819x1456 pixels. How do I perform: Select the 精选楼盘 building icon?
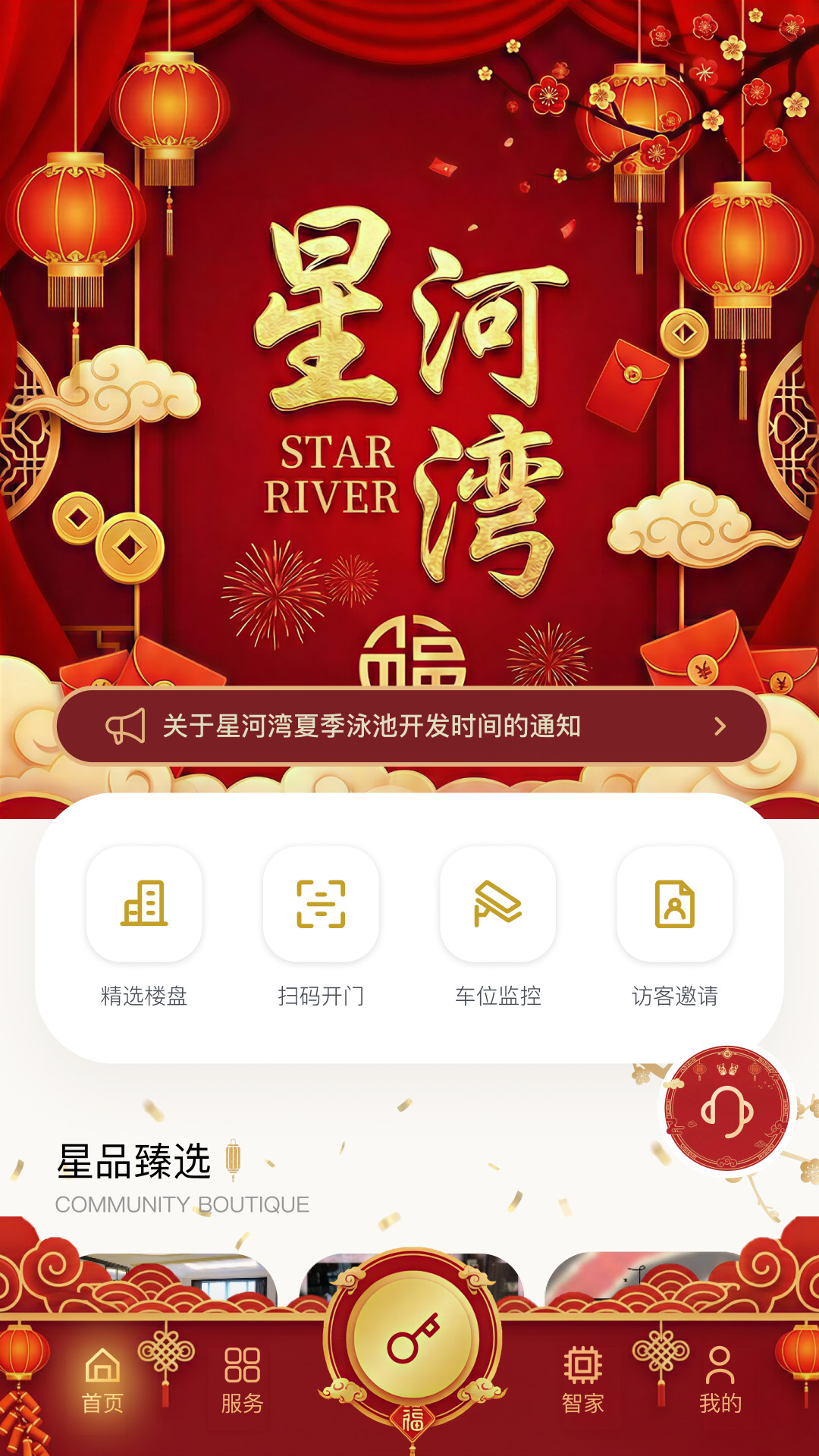(x=144, y=908)
